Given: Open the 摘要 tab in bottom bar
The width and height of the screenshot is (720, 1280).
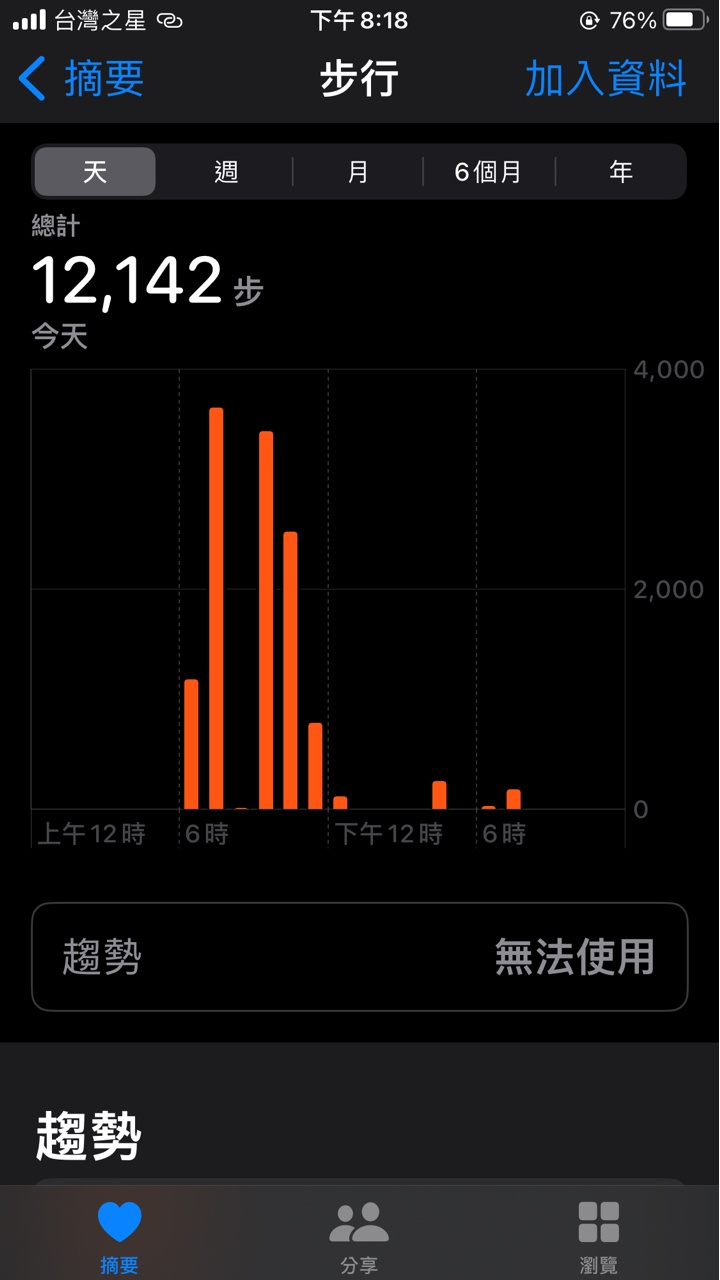Looking at the screenshot, I should [x=120, y=1235].
